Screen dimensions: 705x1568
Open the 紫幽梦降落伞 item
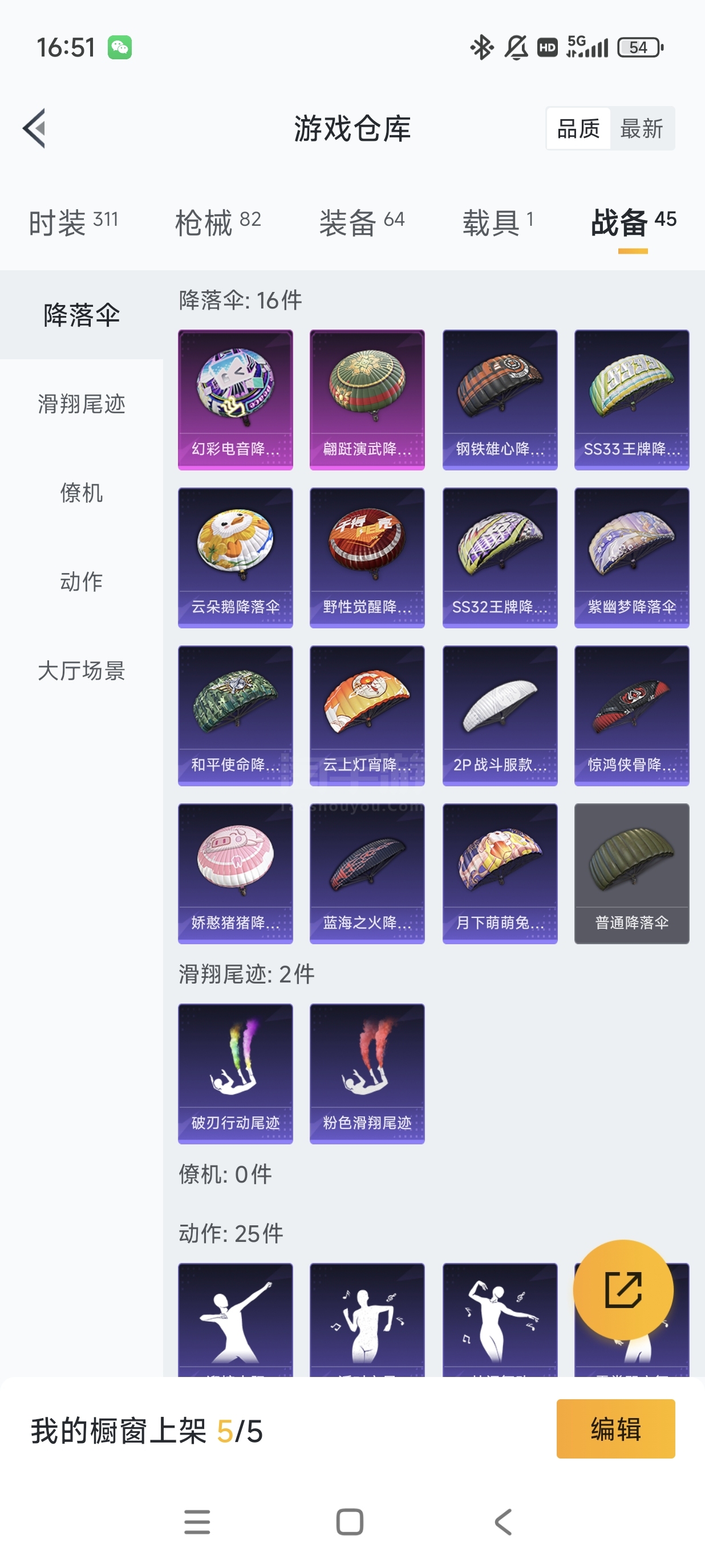point(631,557)
